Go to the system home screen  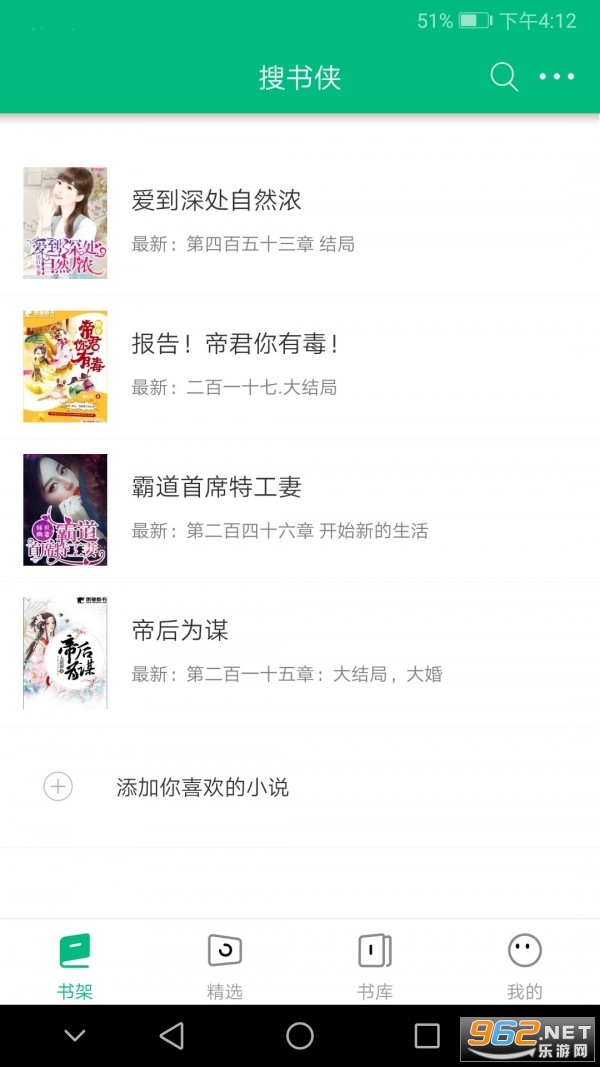[300, 1036]
